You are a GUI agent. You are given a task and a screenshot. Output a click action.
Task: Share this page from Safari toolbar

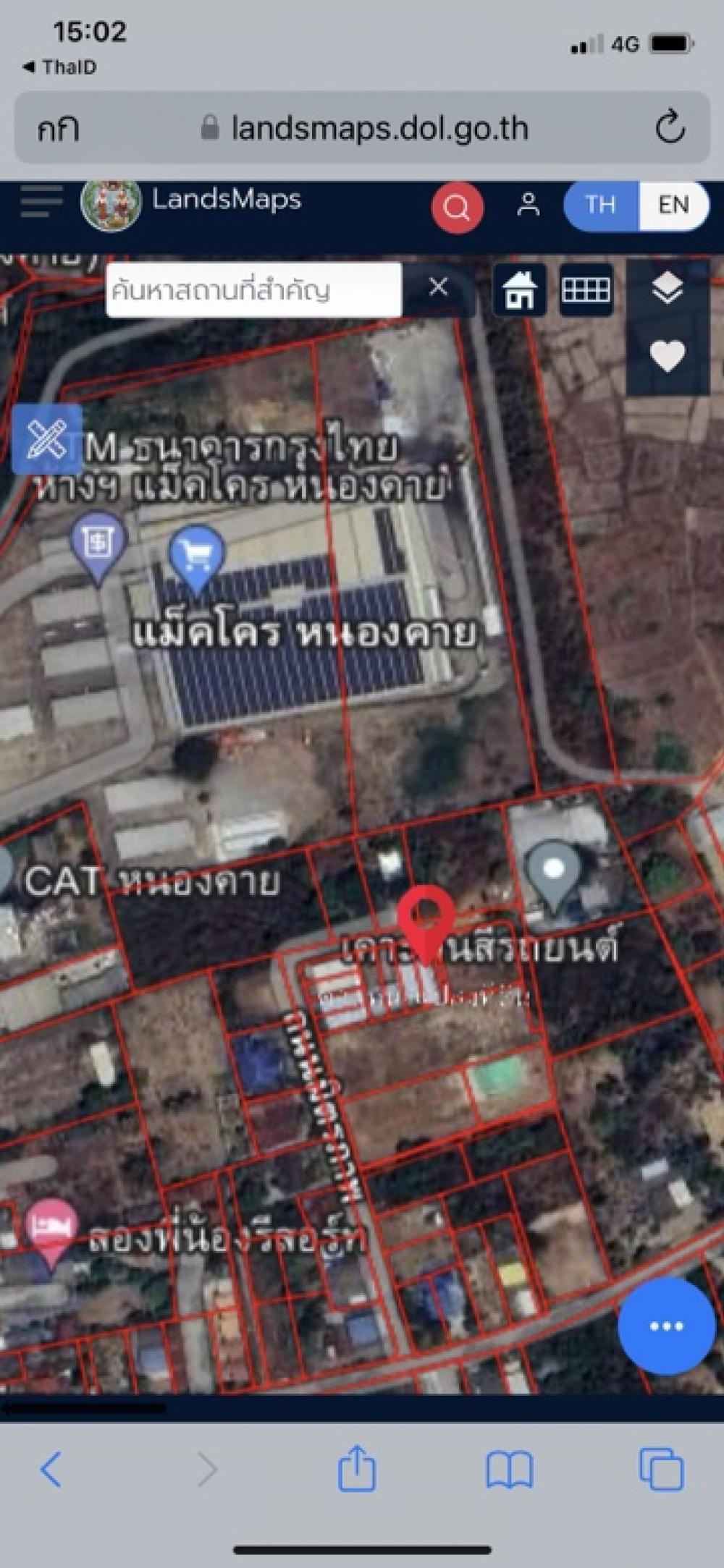(x=358, y=1467)
